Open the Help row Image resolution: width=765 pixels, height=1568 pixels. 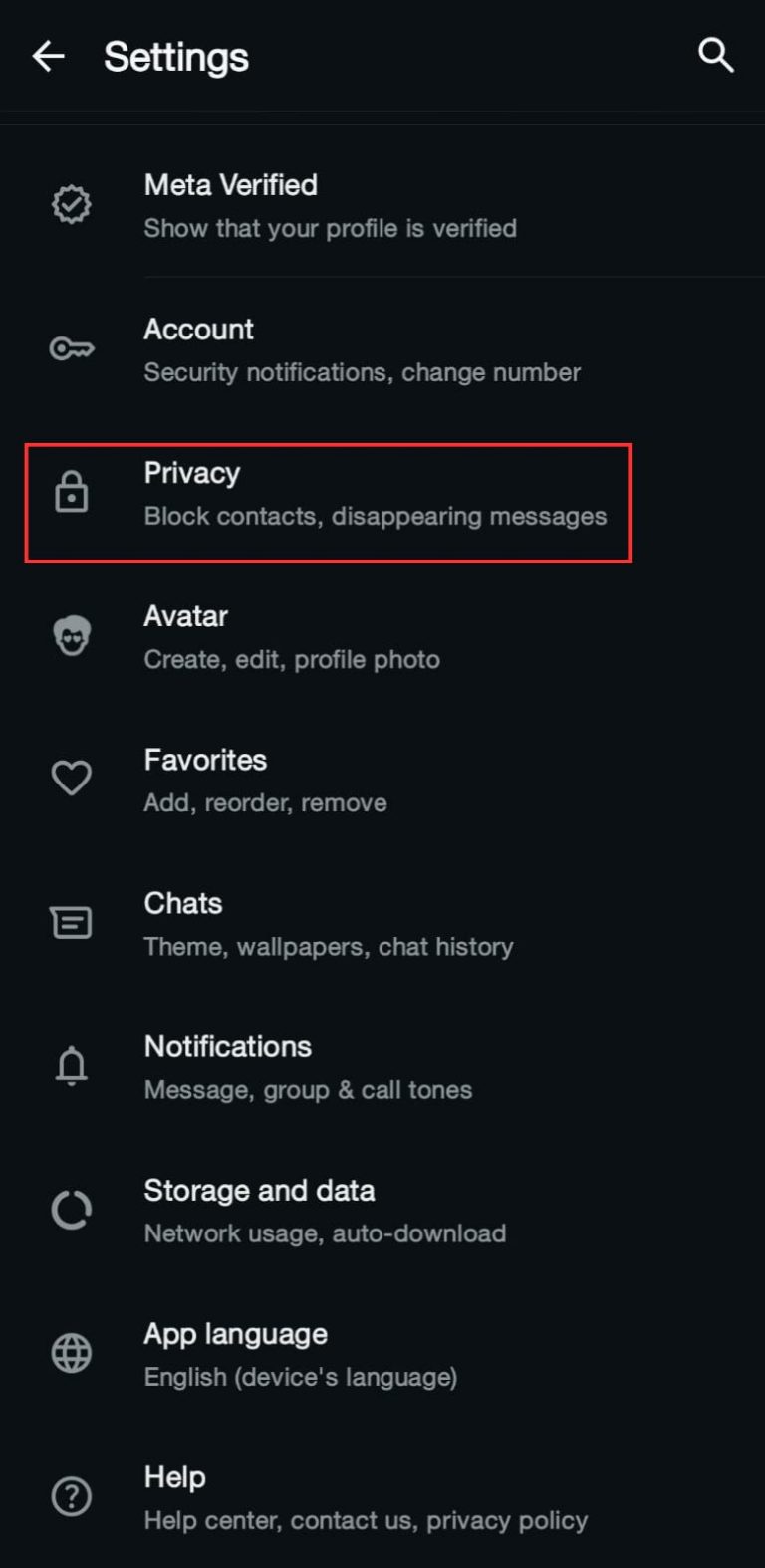(382, 1497)
